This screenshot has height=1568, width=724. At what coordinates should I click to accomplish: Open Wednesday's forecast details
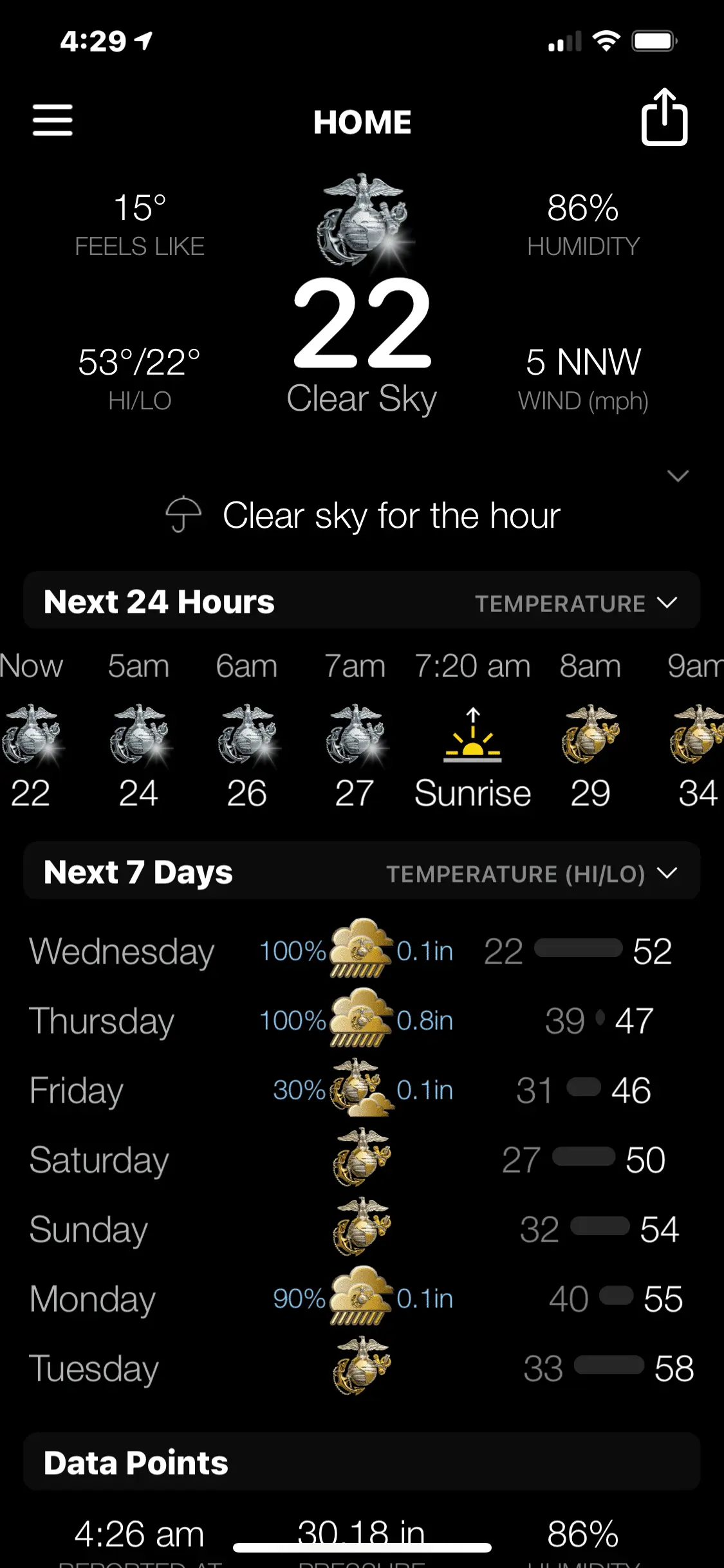click(x=360, y=951)
